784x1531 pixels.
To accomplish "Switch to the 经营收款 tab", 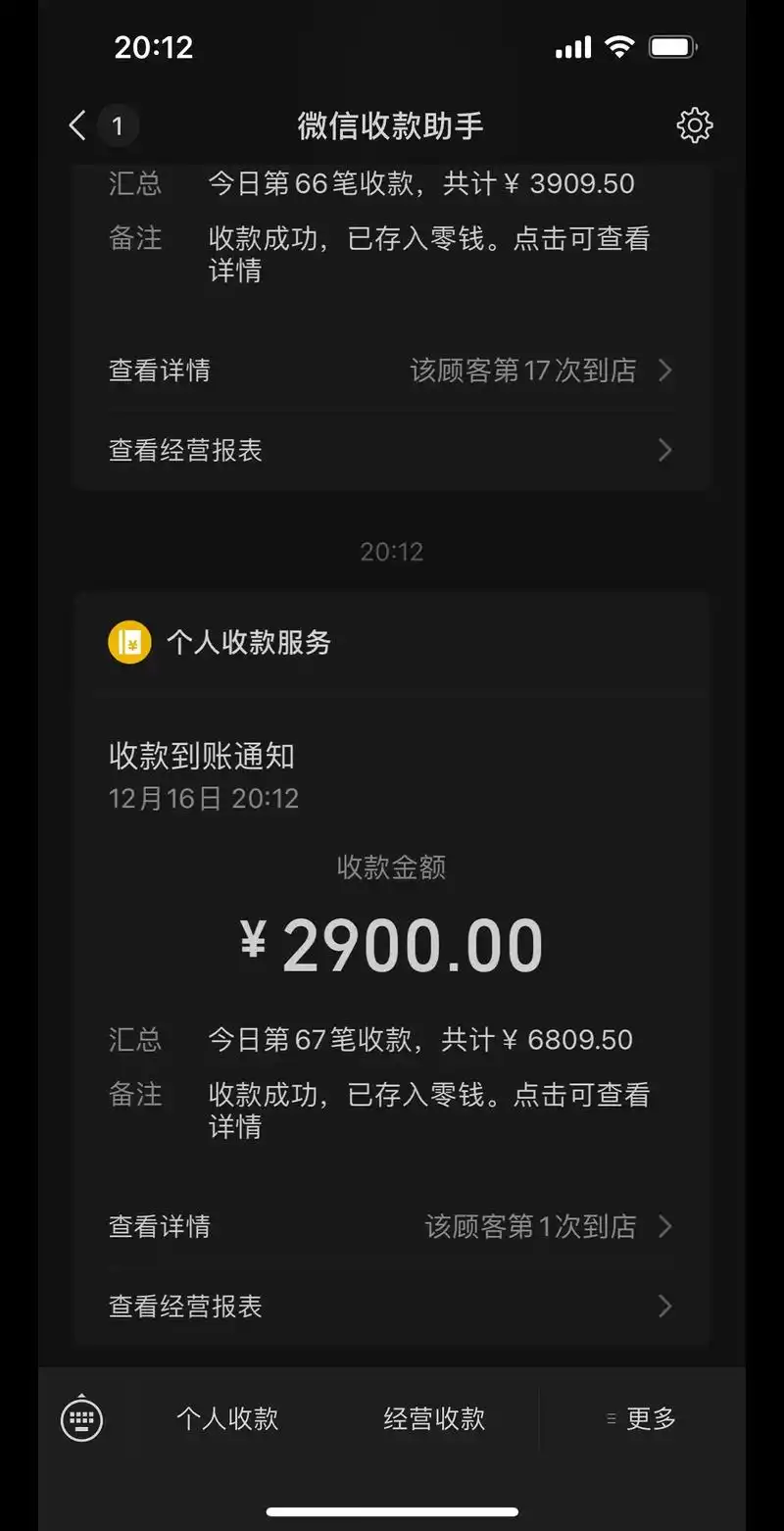I will 433,1418.
